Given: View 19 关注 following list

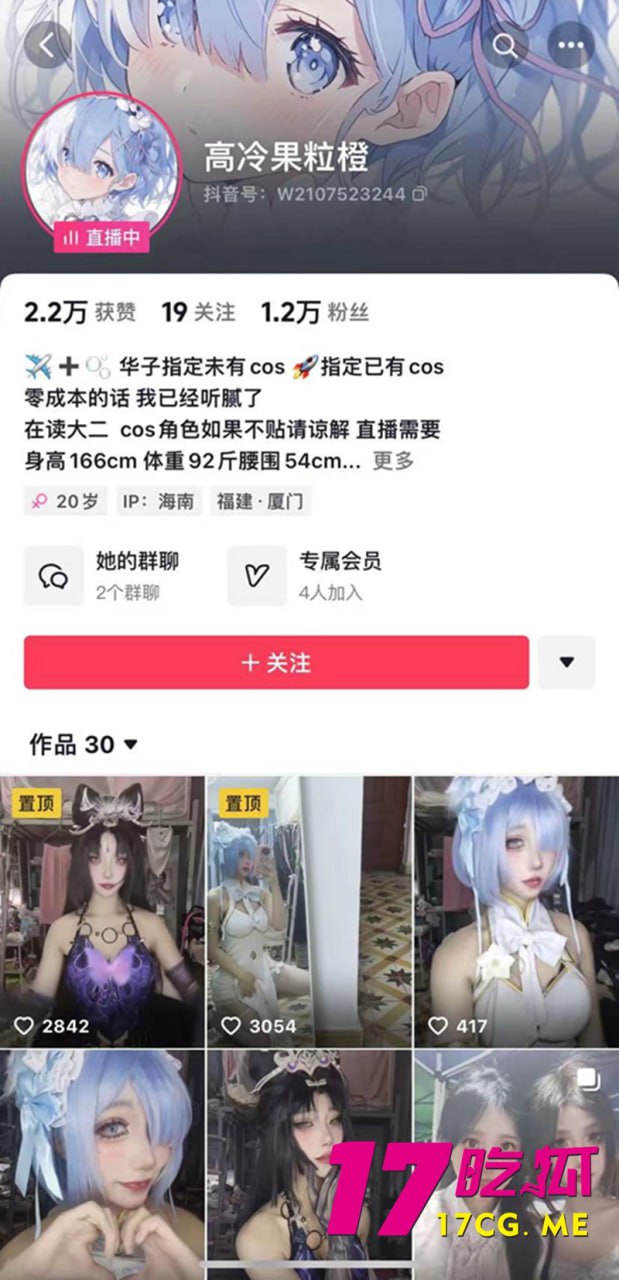Looking at the screenshot, I should point(198,313).
